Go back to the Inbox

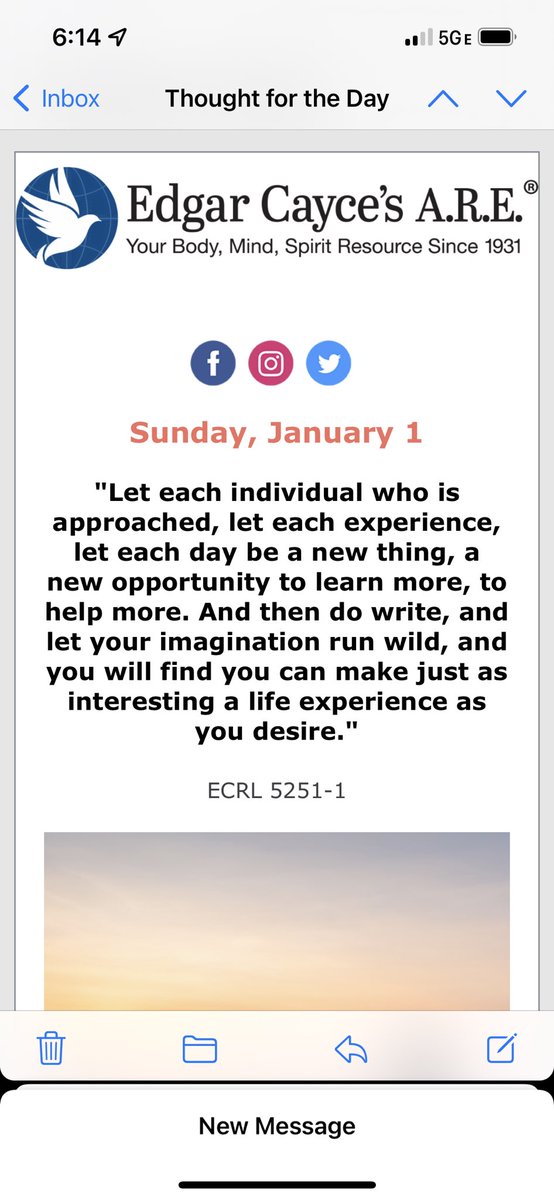click(x=56, y=99)
